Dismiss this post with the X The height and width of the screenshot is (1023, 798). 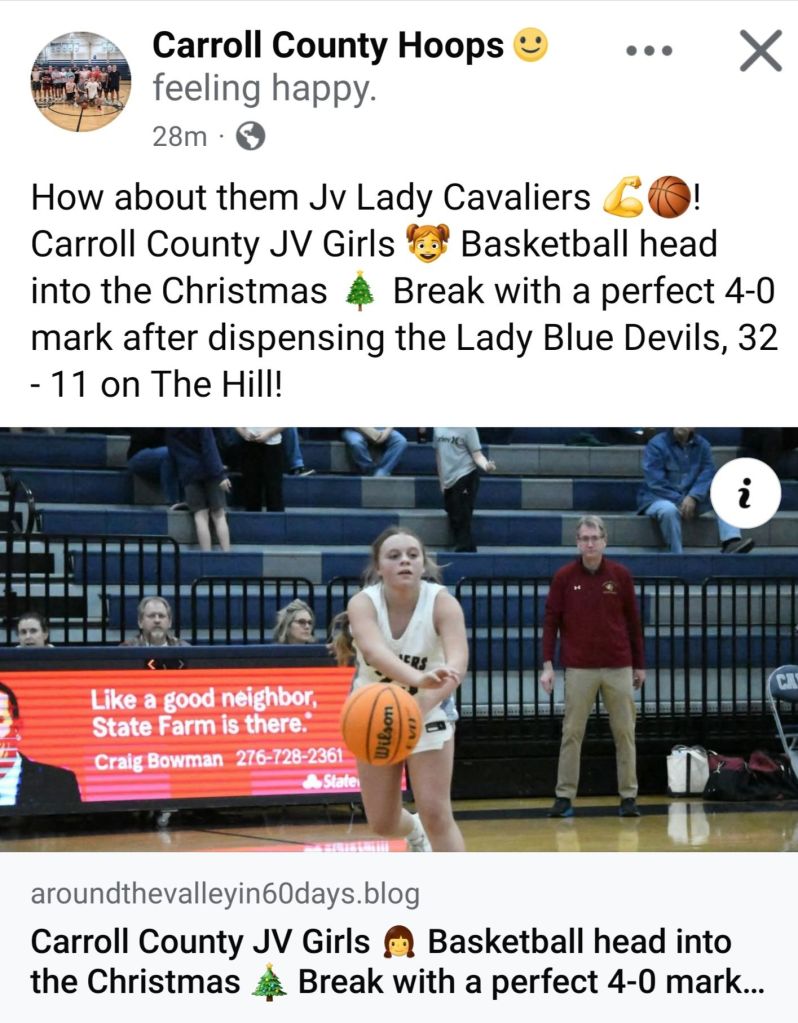tap(760, 50)
